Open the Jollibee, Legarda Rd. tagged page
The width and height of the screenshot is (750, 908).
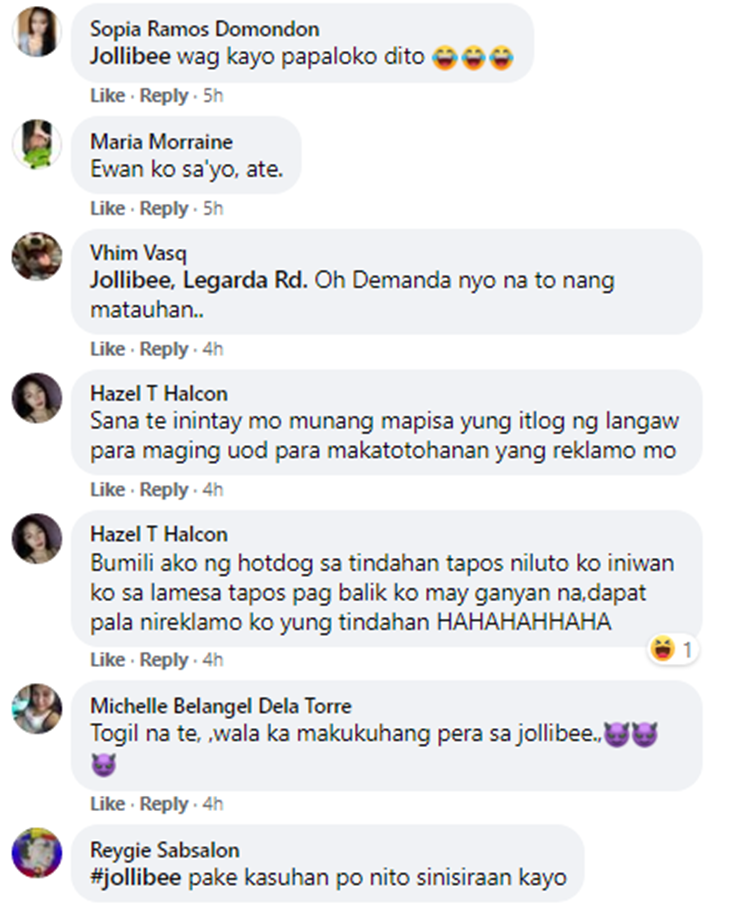click(199, 281)
